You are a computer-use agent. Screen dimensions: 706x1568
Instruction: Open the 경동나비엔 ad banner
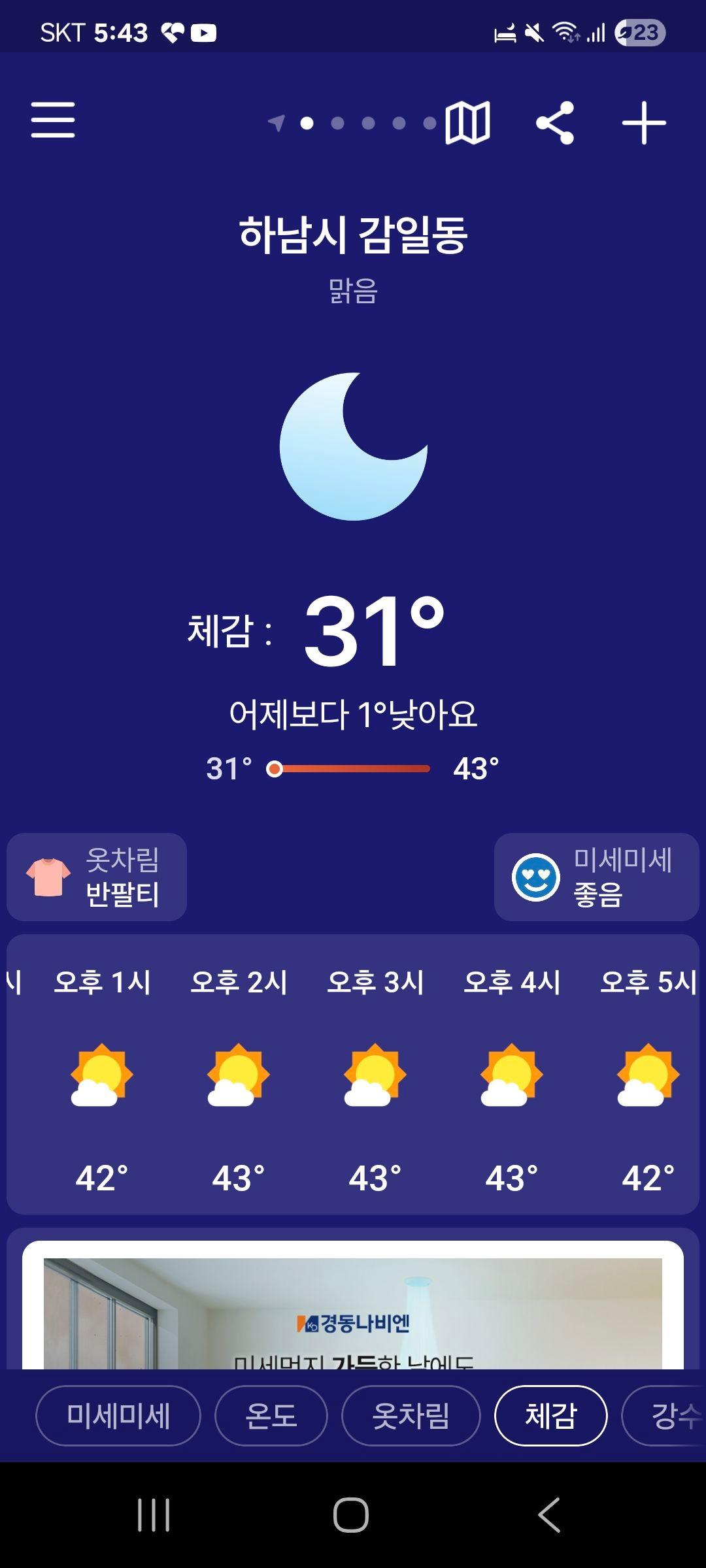pyautogui.click(x=353, y=1313)
